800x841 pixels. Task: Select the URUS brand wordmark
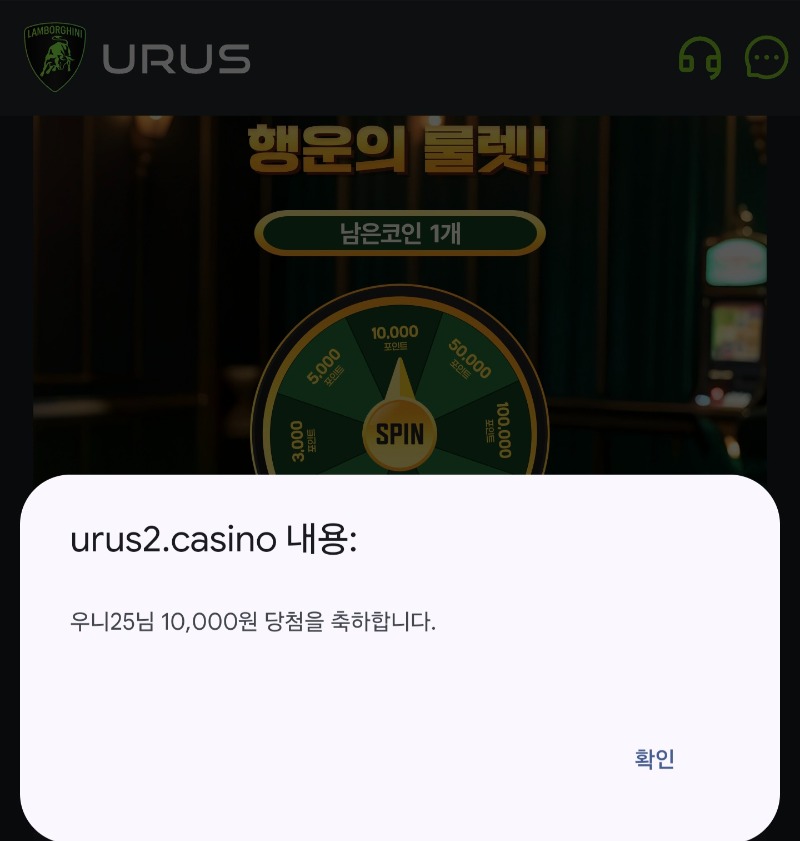click(x=175, y=59)
